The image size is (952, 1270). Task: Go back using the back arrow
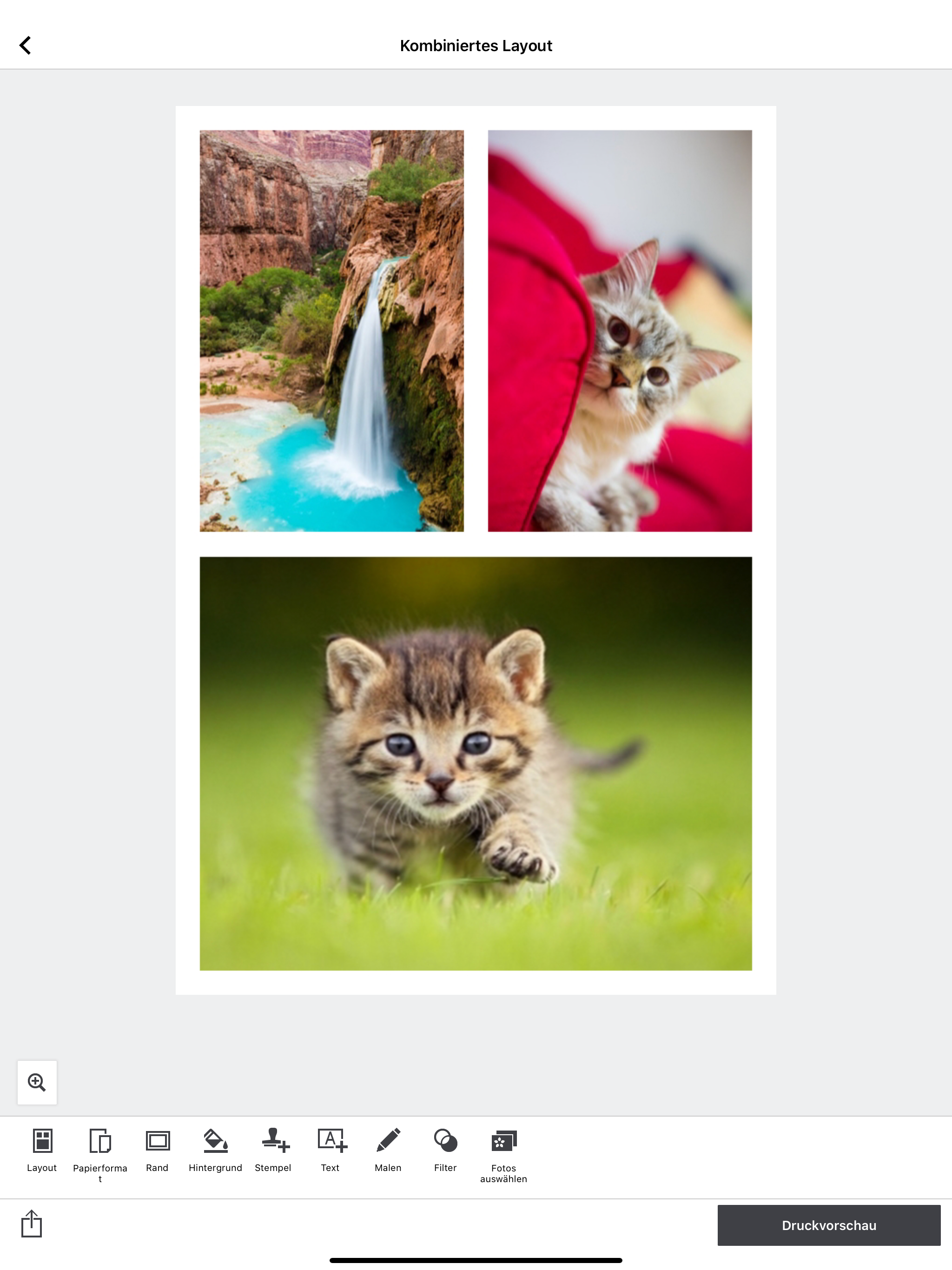point(25,45)
